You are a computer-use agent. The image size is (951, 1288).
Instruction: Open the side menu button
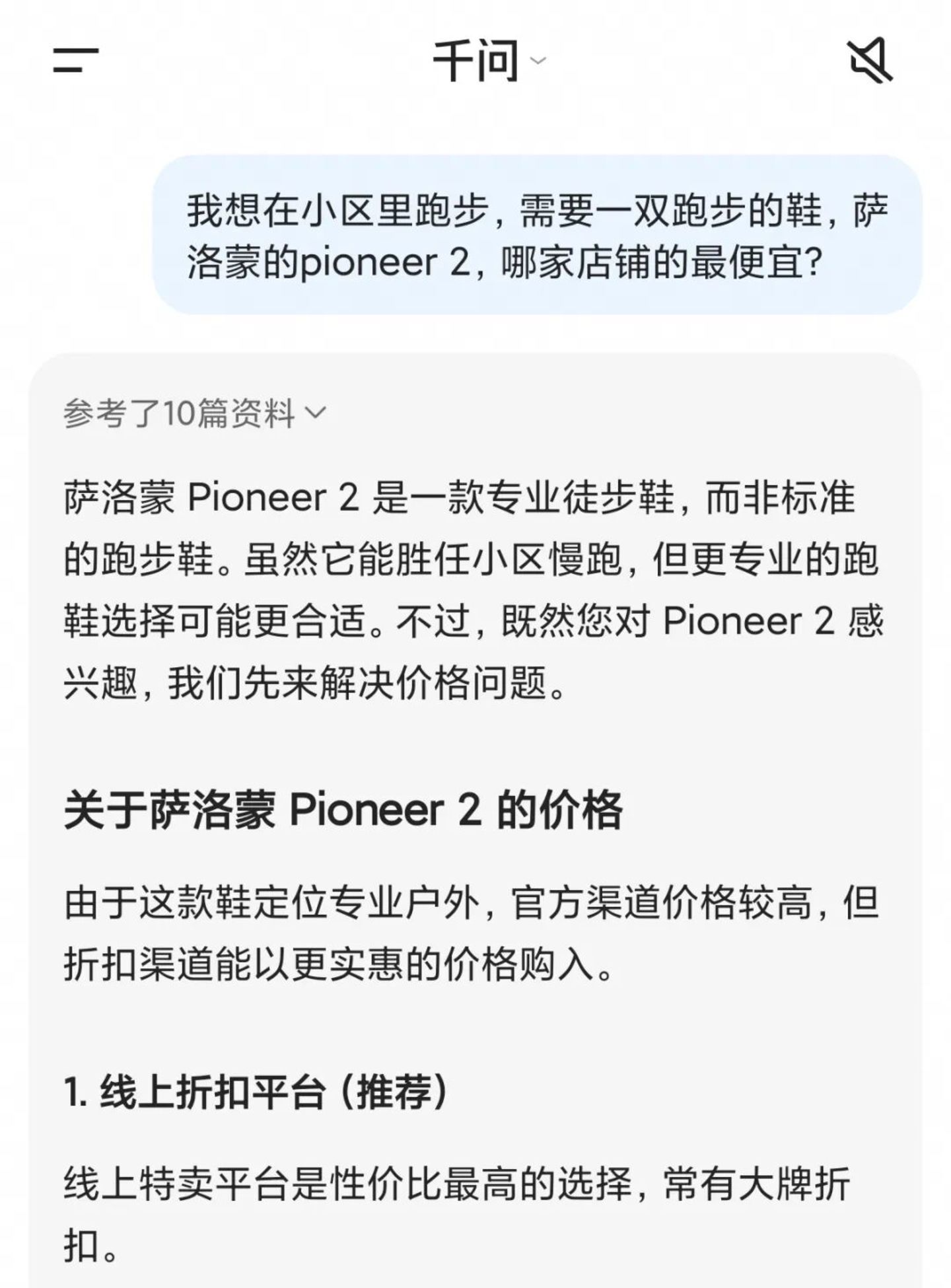point(76,60)
